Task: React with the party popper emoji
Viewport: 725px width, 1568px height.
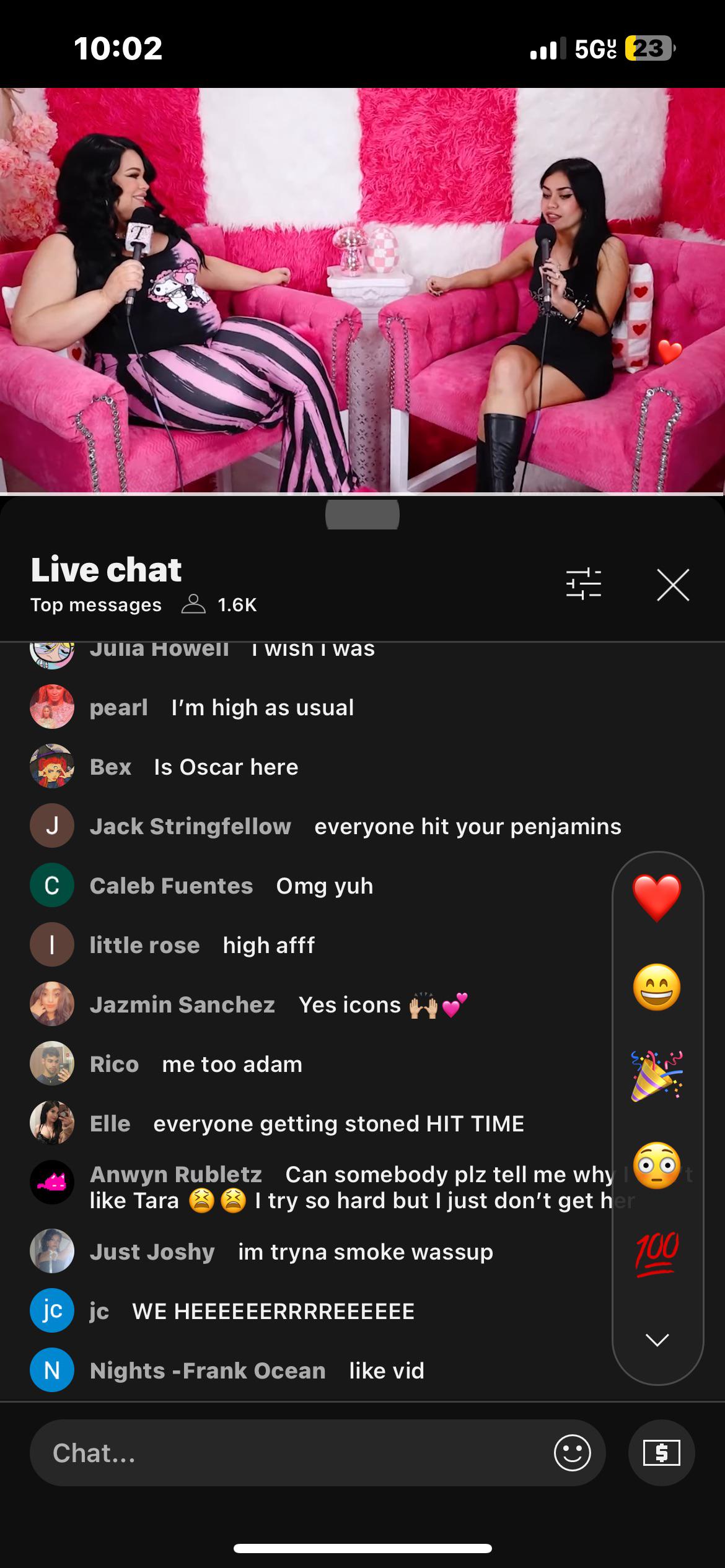Action: click(x=657, y=1076)
